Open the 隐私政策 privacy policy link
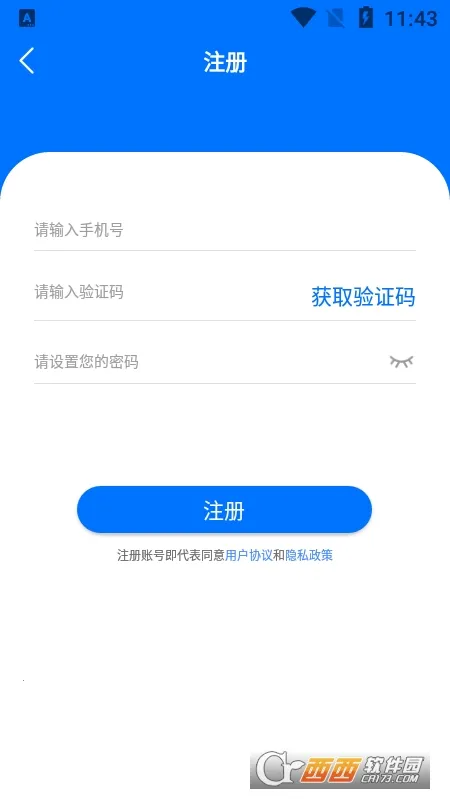Screen dimensions: 450x799 [309, 555]
